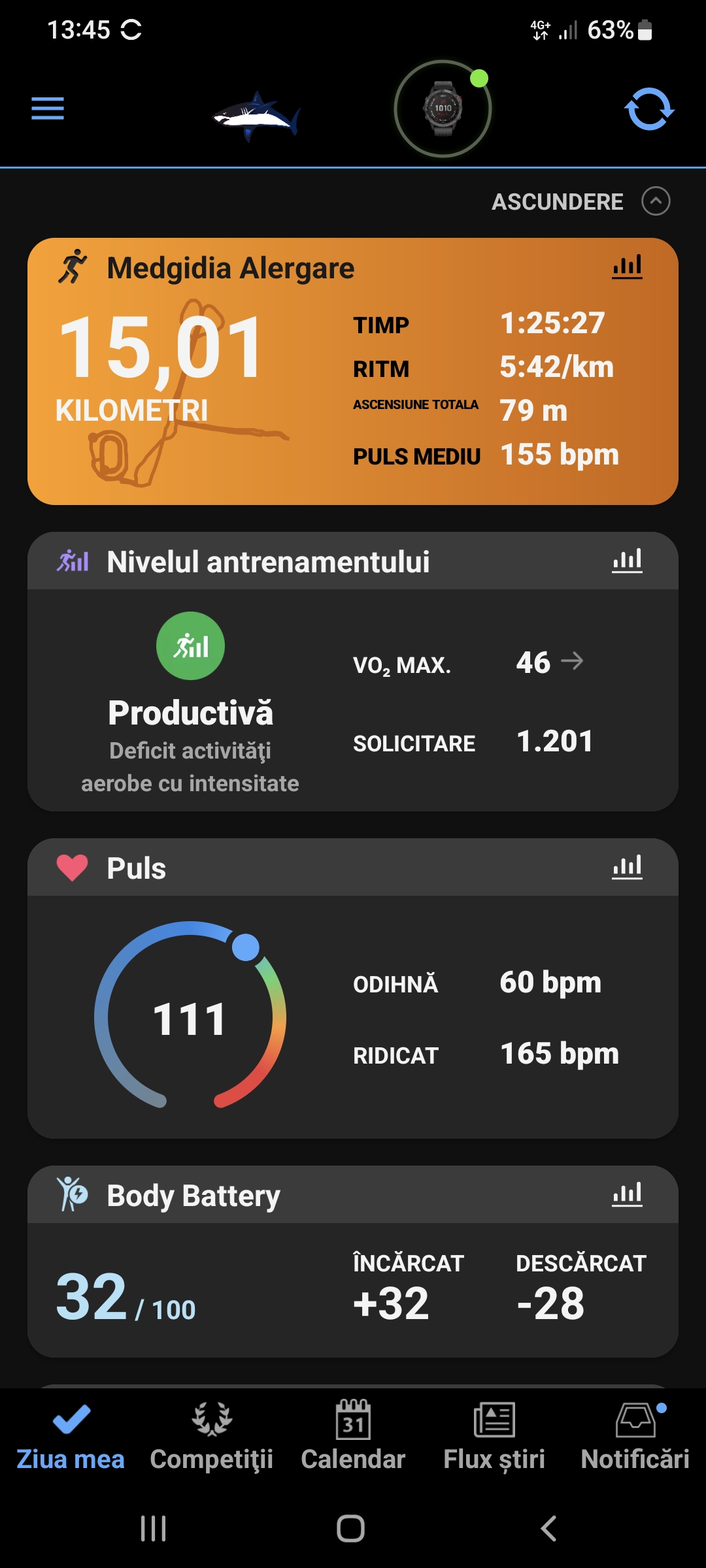Viewport: 706px width, 1568px height.
Task: View the Puls statistics chart
Action: click(x=627, y=867)
